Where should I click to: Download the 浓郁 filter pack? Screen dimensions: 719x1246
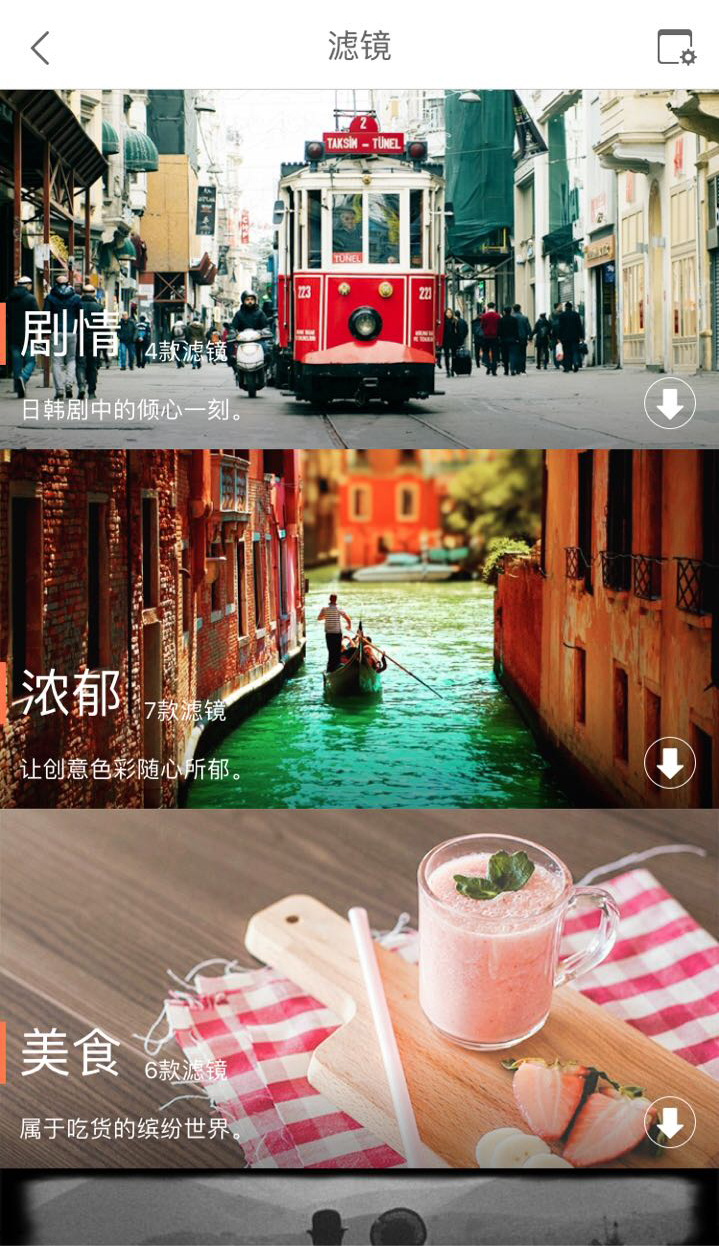coord(669,763)
